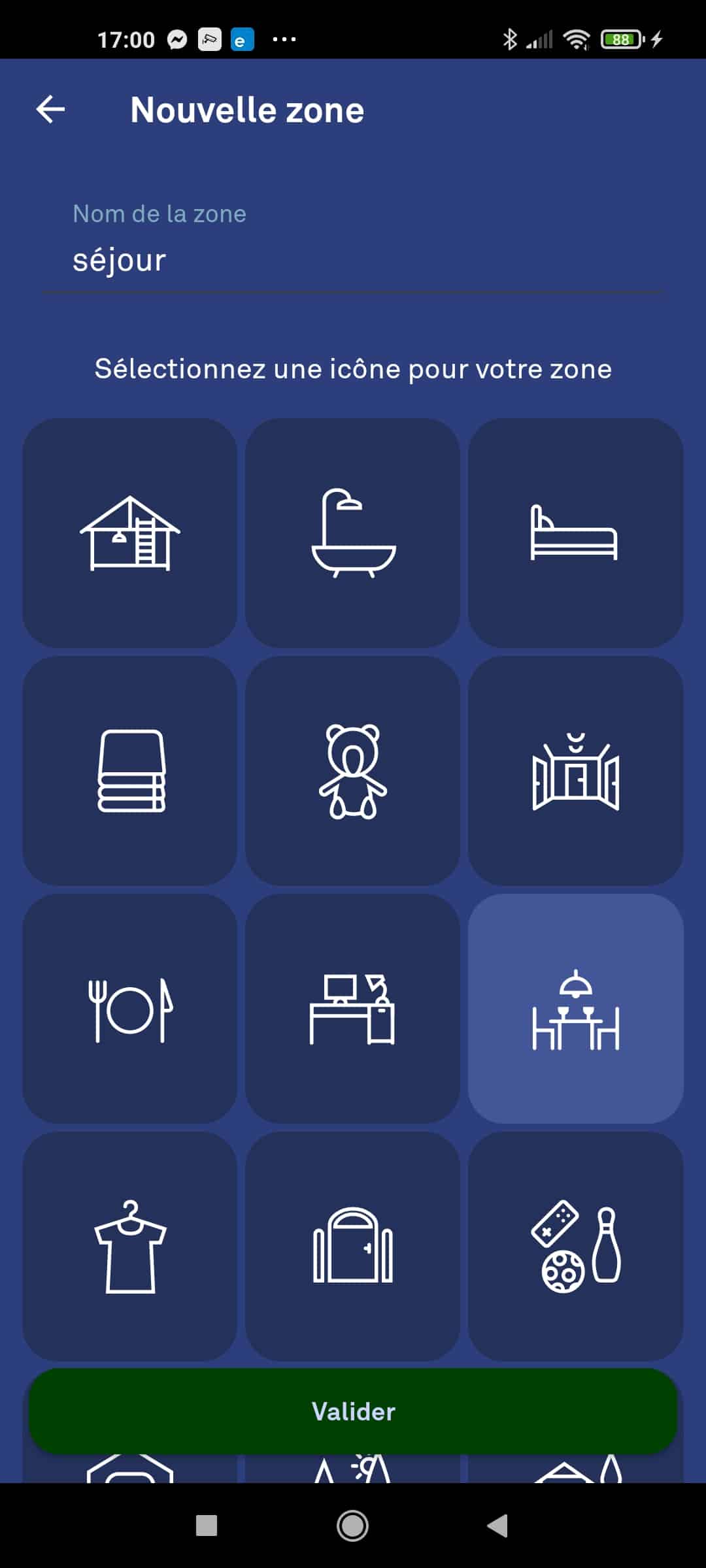Pick the hallway doors icon
The width and height of the screenshot is (706, 1568).
[576, 771]
